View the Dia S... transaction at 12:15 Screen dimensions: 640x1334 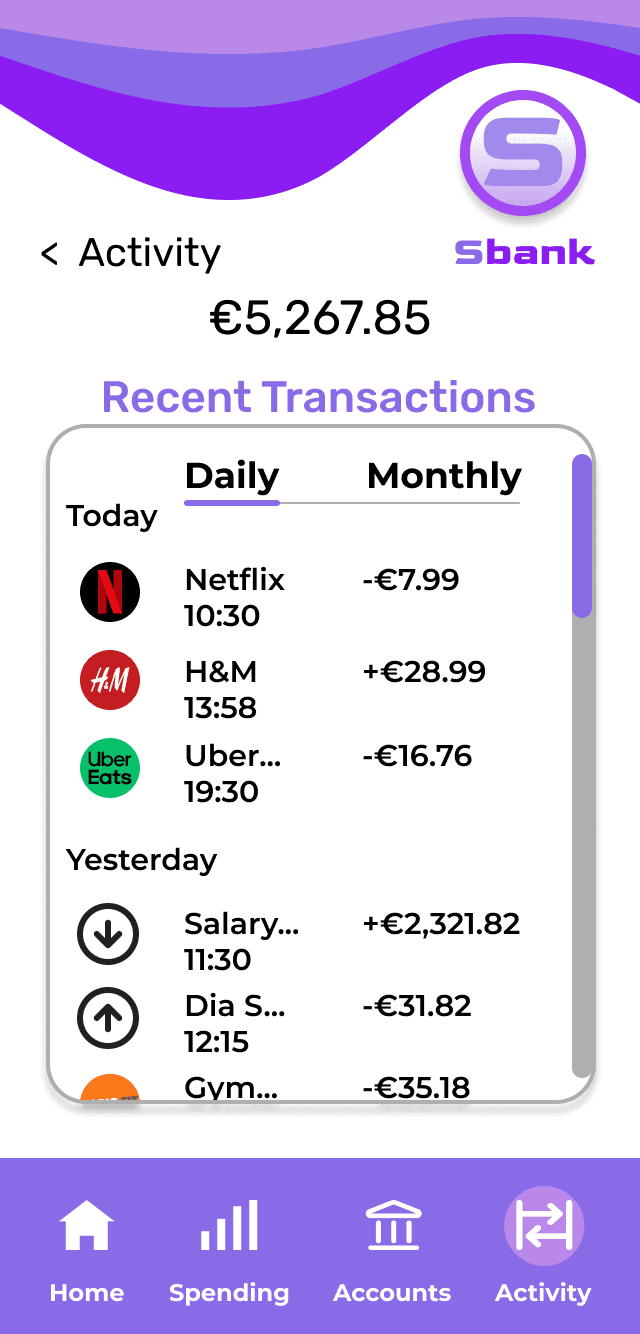click(x=300, y=1023)
